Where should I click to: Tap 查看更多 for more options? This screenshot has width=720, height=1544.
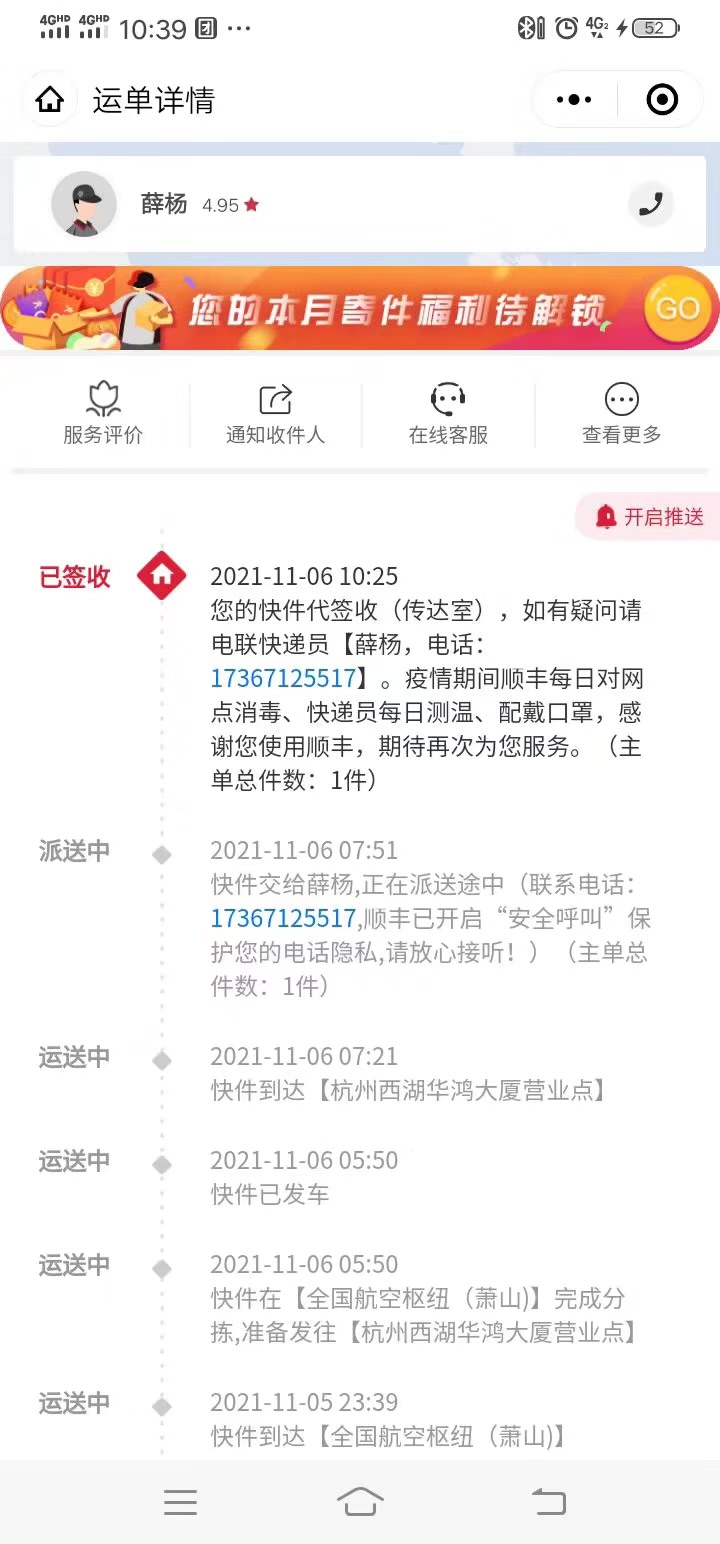tap(621, 414)
